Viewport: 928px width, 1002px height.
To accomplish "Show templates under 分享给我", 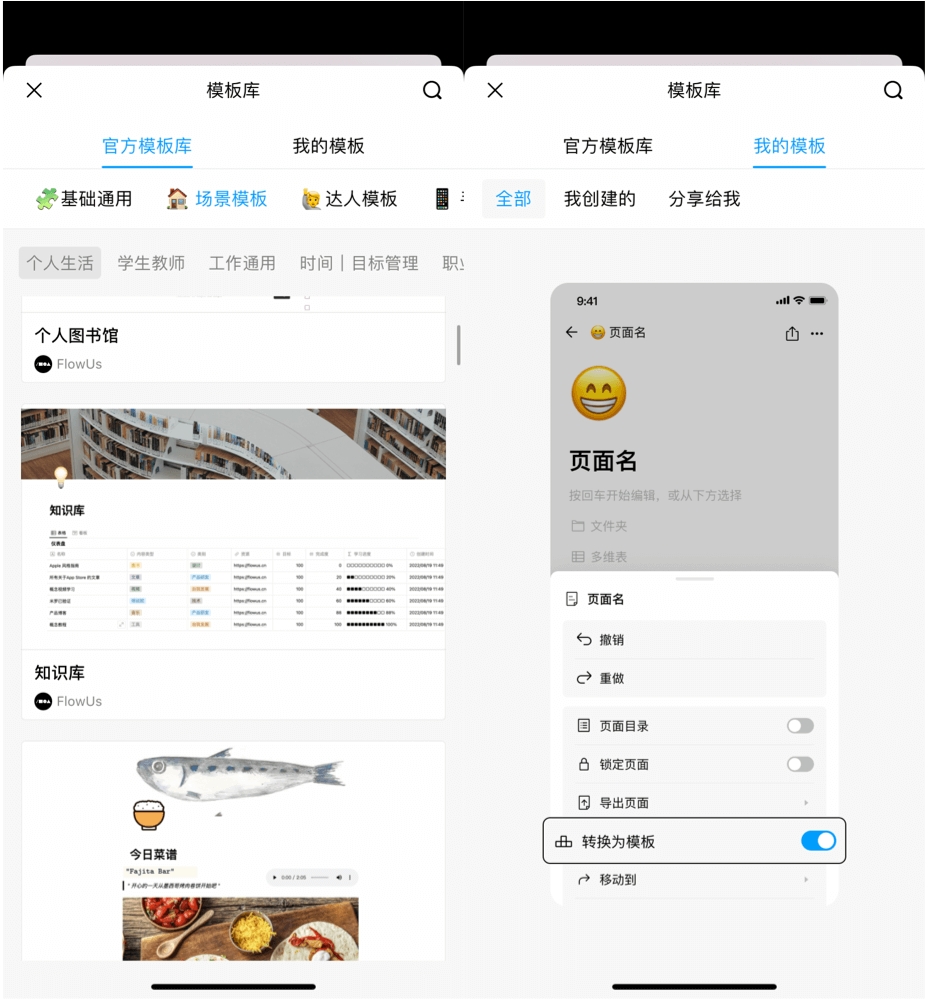I will coord(704,199).
